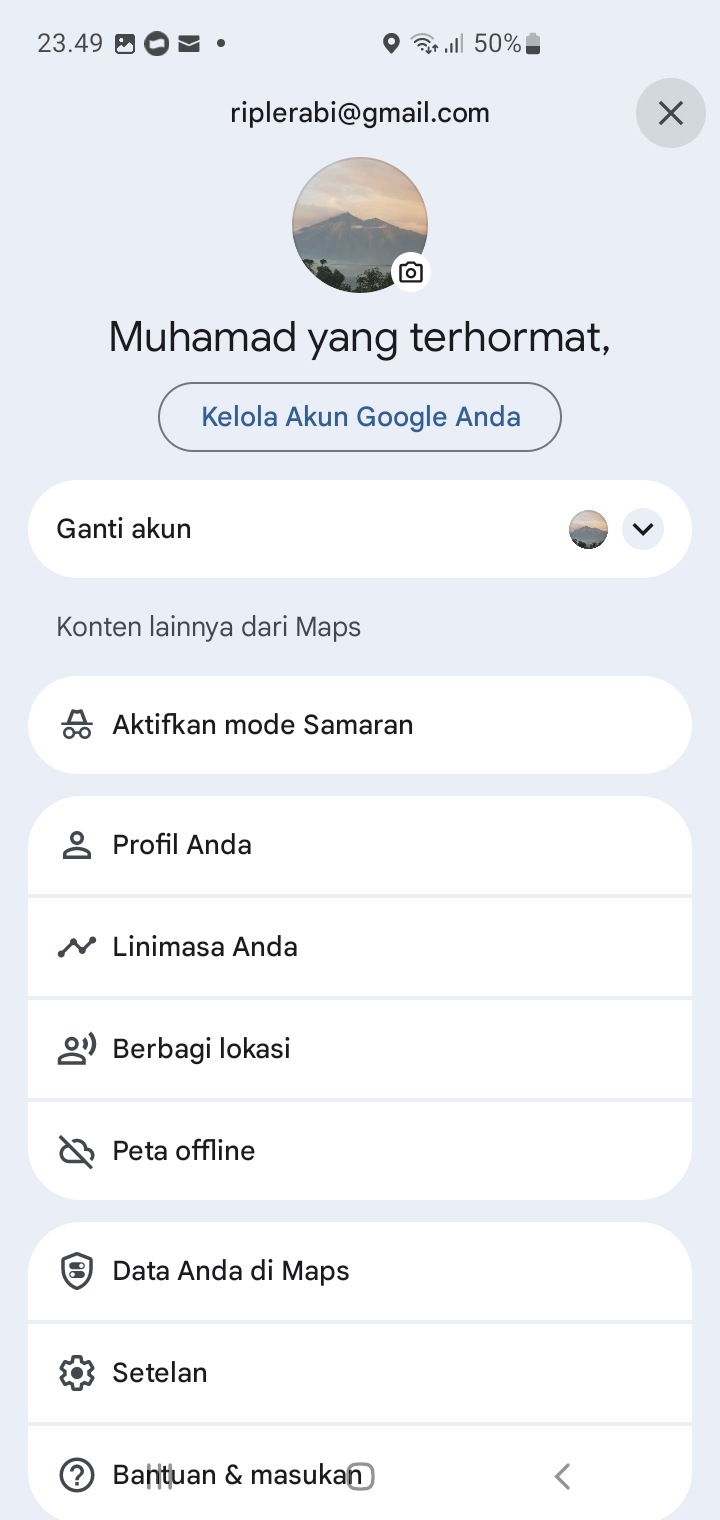Open Data Anda di Maps
The width and height of the screenshot is (720, 1520).
tap(360, 1271)
